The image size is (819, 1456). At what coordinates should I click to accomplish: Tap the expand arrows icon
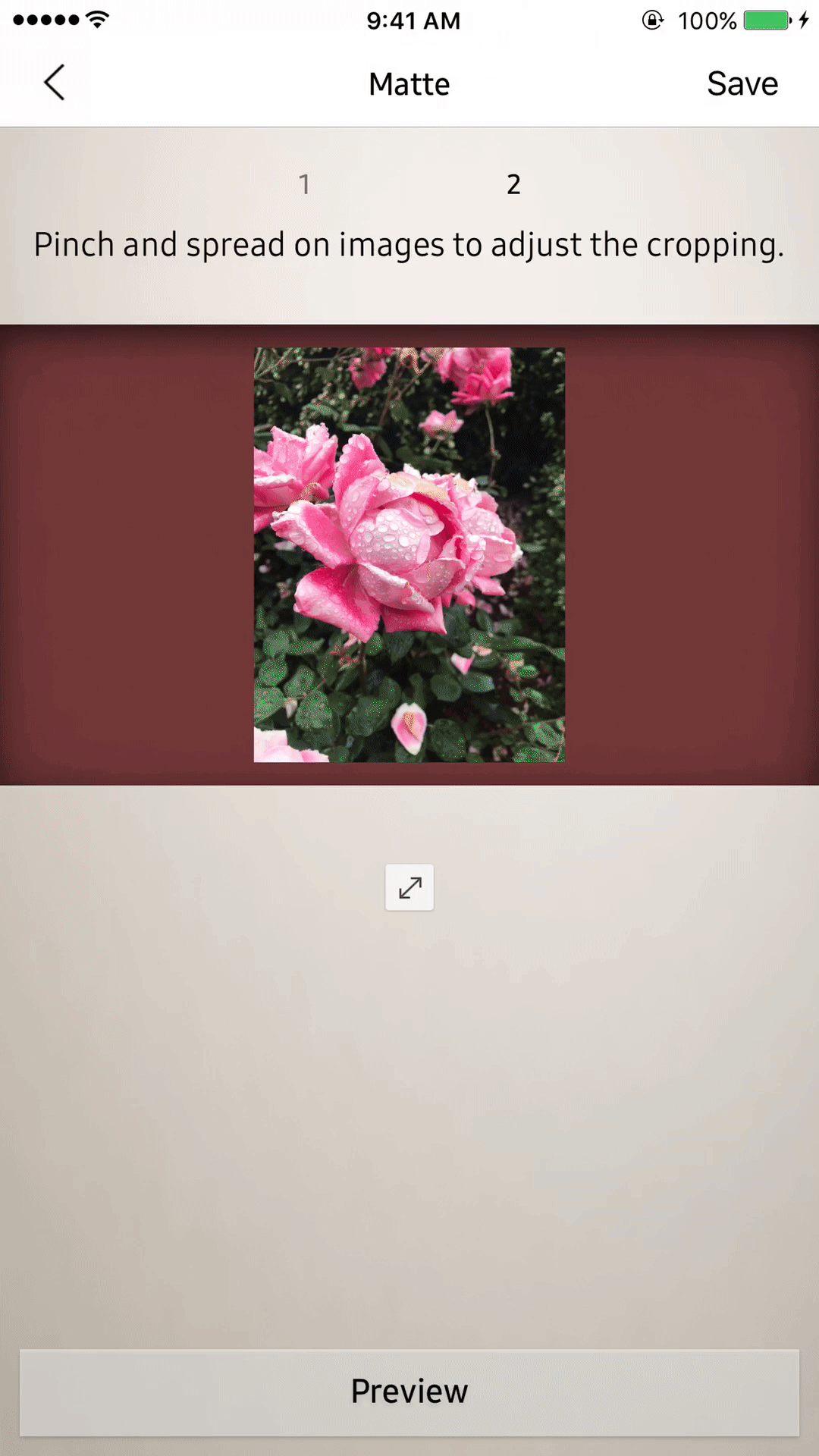click(409, 887)
